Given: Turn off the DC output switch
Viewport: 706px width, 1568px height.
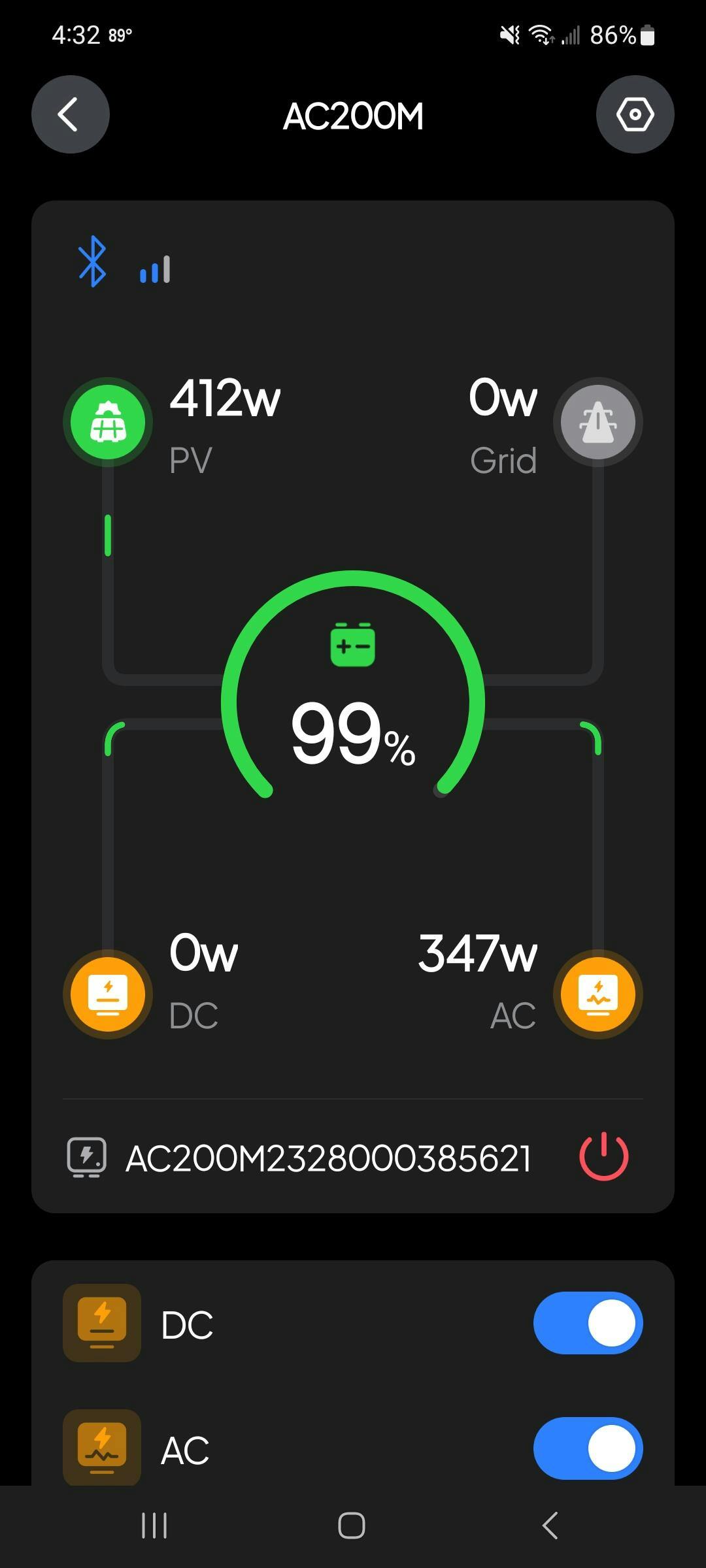Looking at the screenshot, I should (x=588, y=1323).
